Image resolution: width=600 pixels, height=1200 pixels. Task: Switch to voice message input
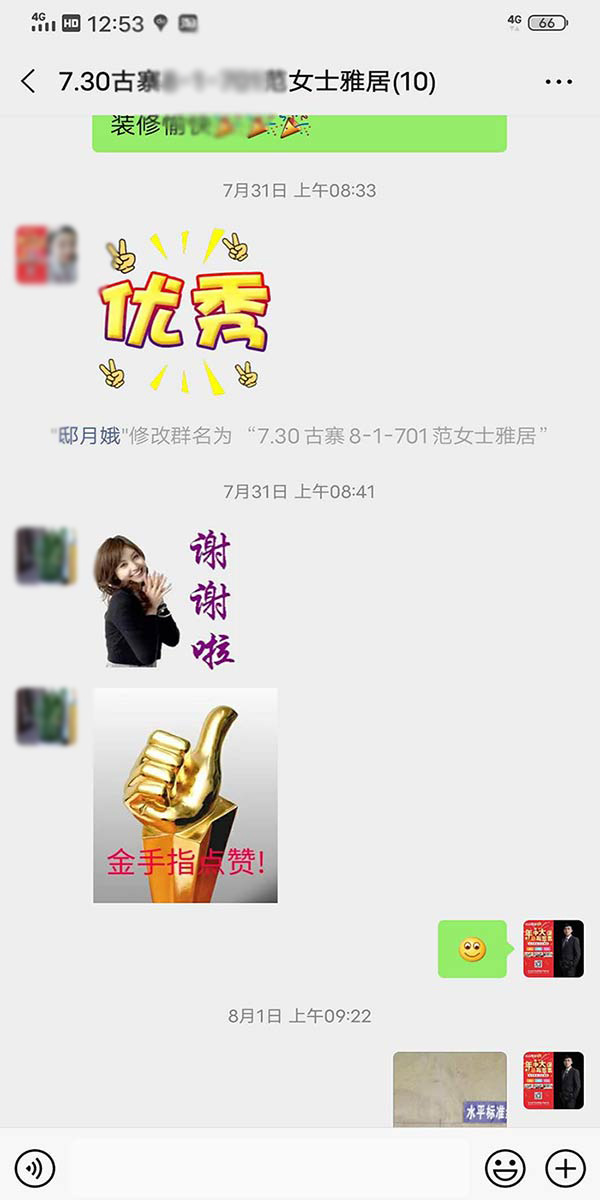pyautogui.click(x=36, y=1167)
